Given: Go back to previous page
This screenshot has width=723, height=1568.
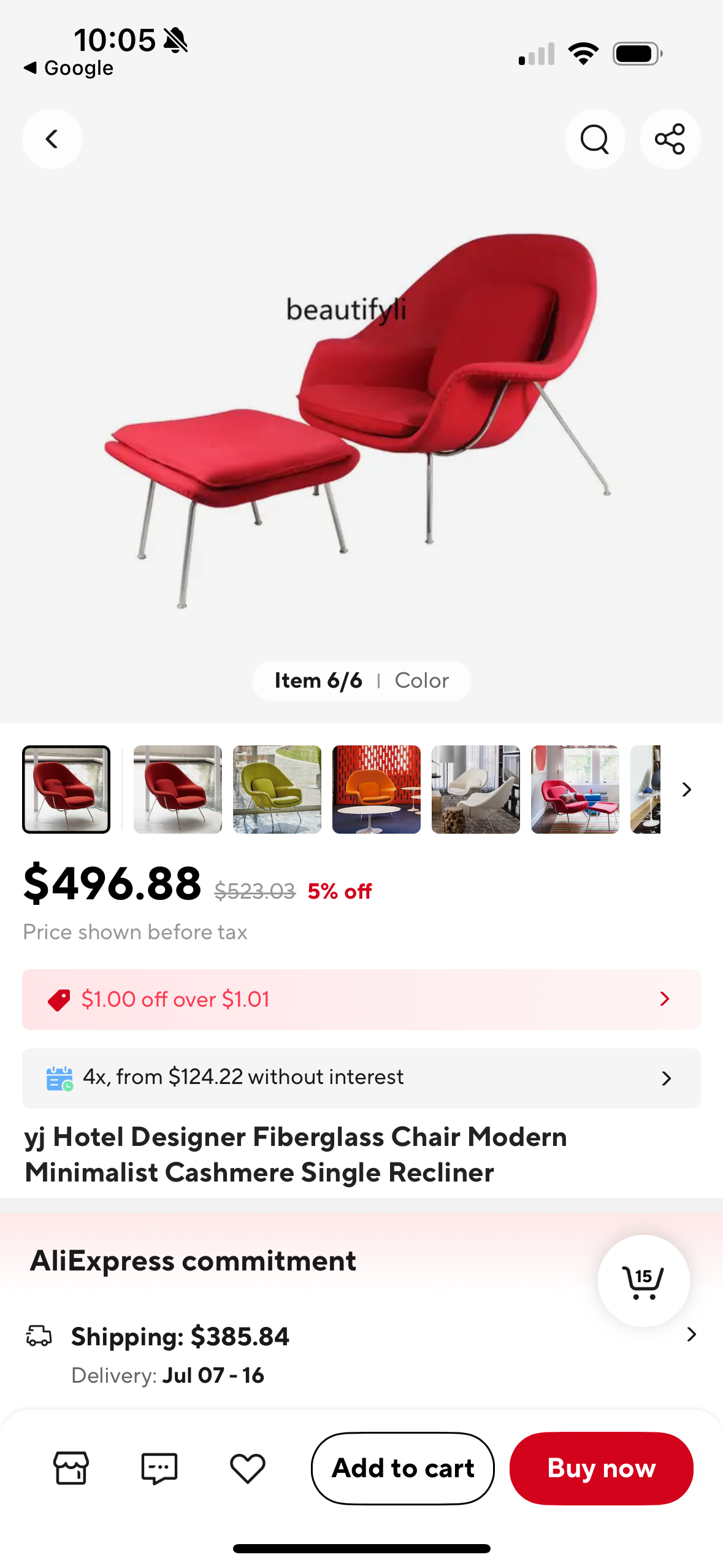Looking at the screenshot, I should (x=52, y=139).
